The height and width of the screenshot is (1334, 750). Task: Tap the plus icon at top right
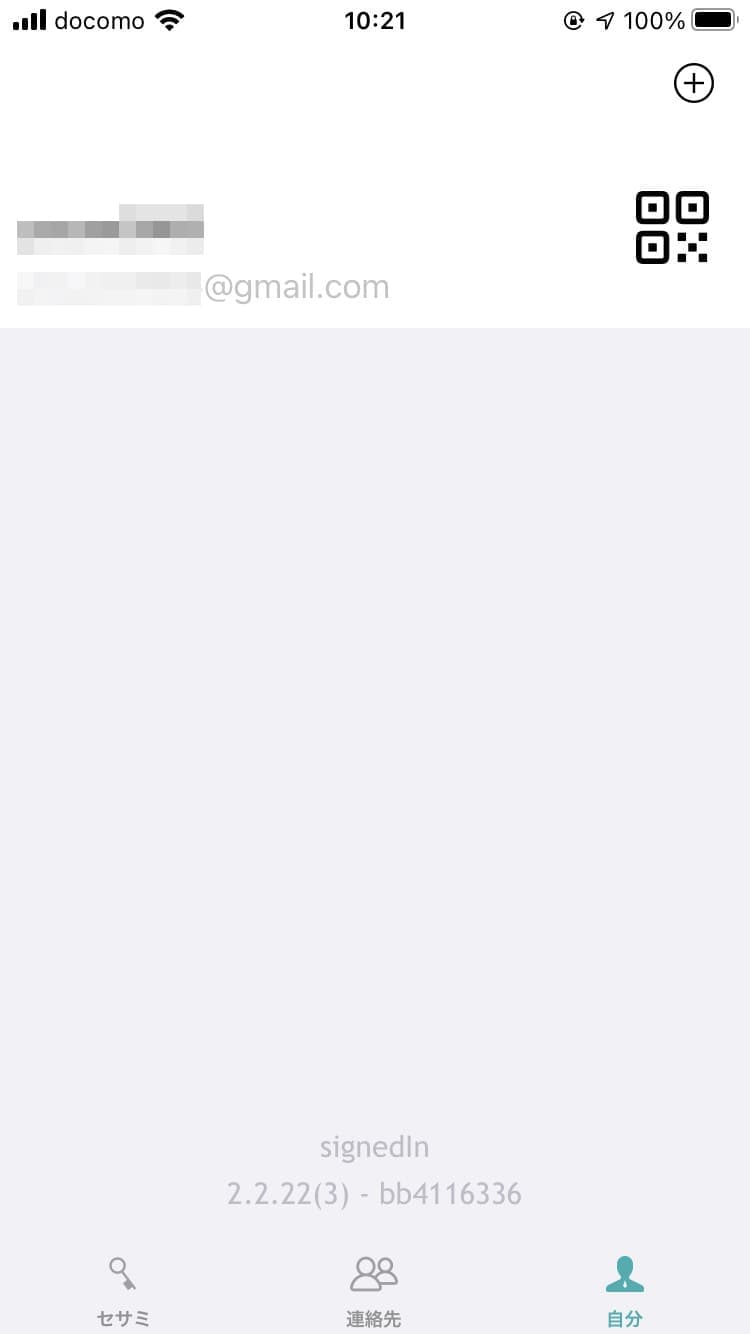coord(693,83)
